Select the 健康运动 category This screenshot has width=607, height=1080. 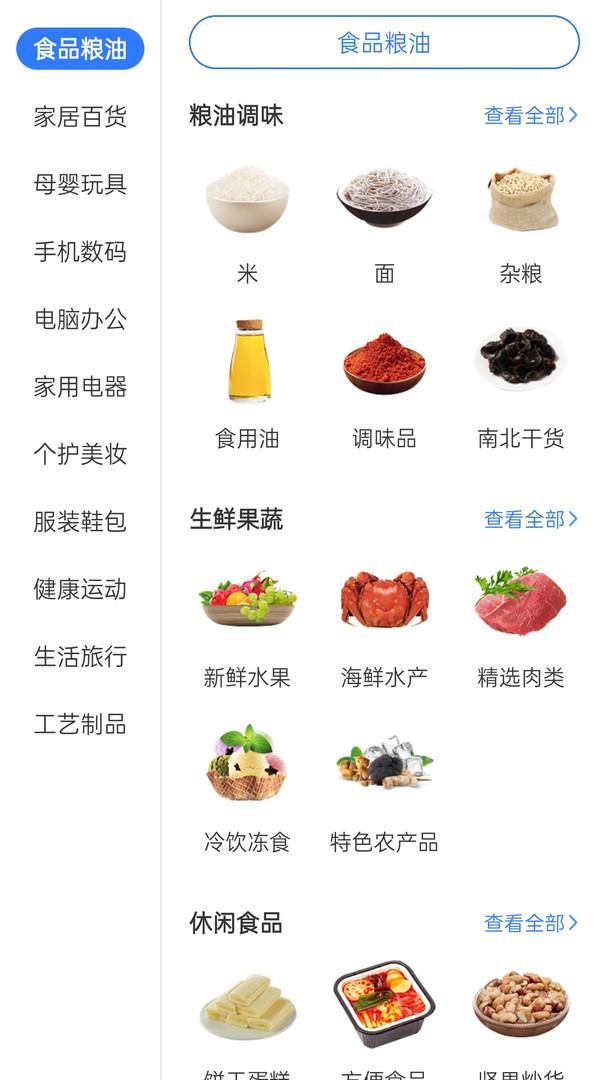(80, 589)
